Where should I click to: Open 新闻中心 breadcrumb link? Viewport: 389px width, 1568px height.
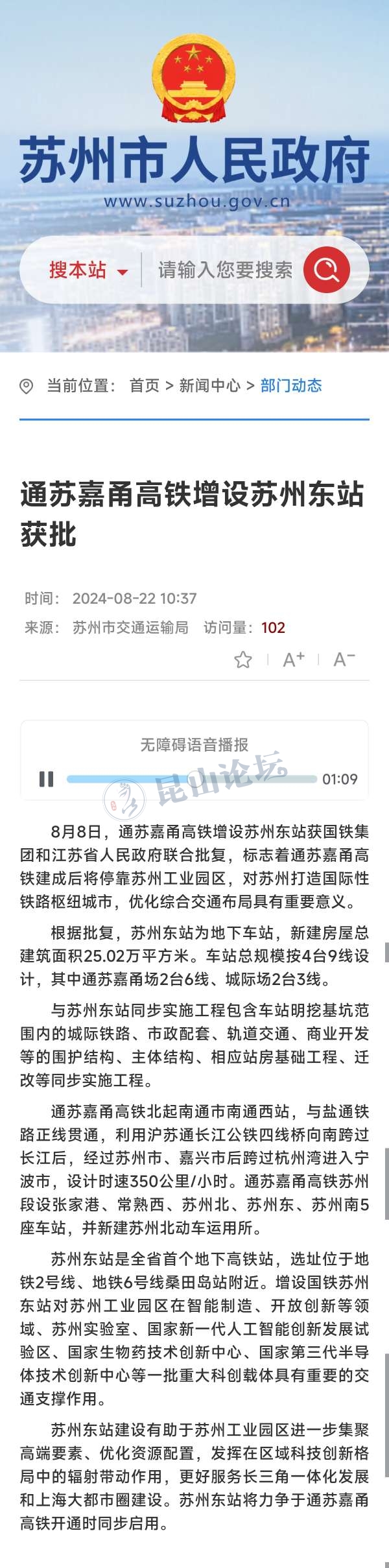coord(209,386)
